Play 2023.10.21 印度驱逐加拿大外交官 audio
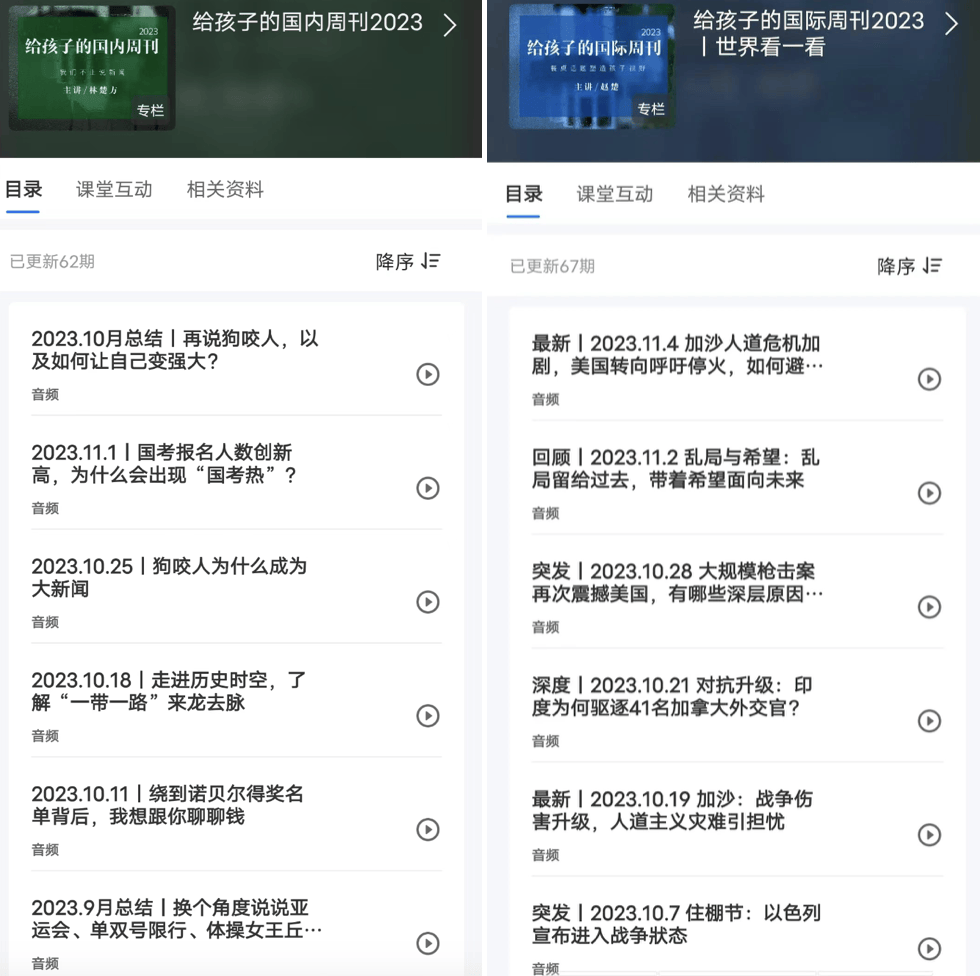The image size is (980, 976). [x=929, y=721]
